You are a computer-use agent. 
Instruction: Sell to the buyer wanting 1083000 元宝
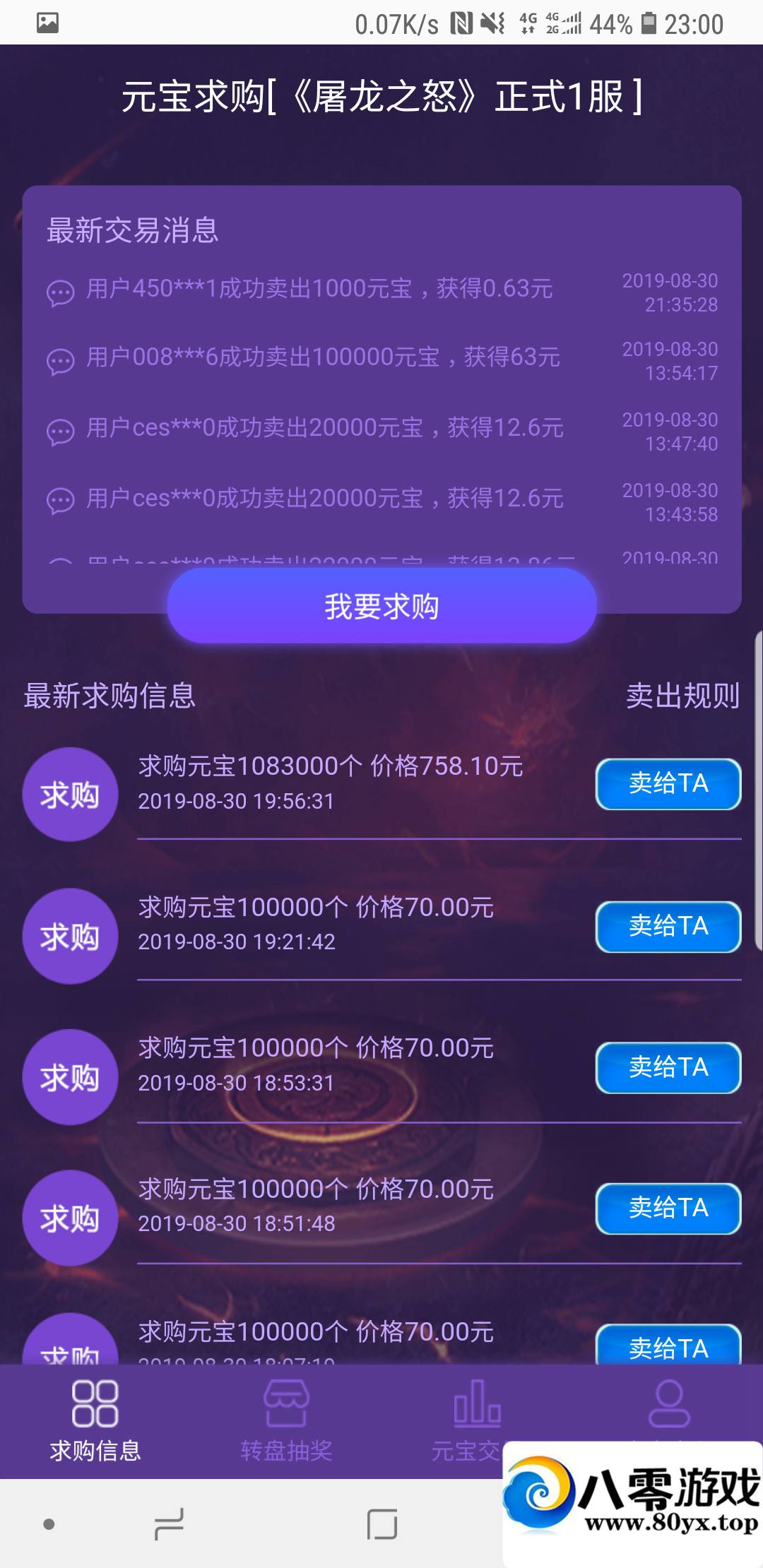668,784
